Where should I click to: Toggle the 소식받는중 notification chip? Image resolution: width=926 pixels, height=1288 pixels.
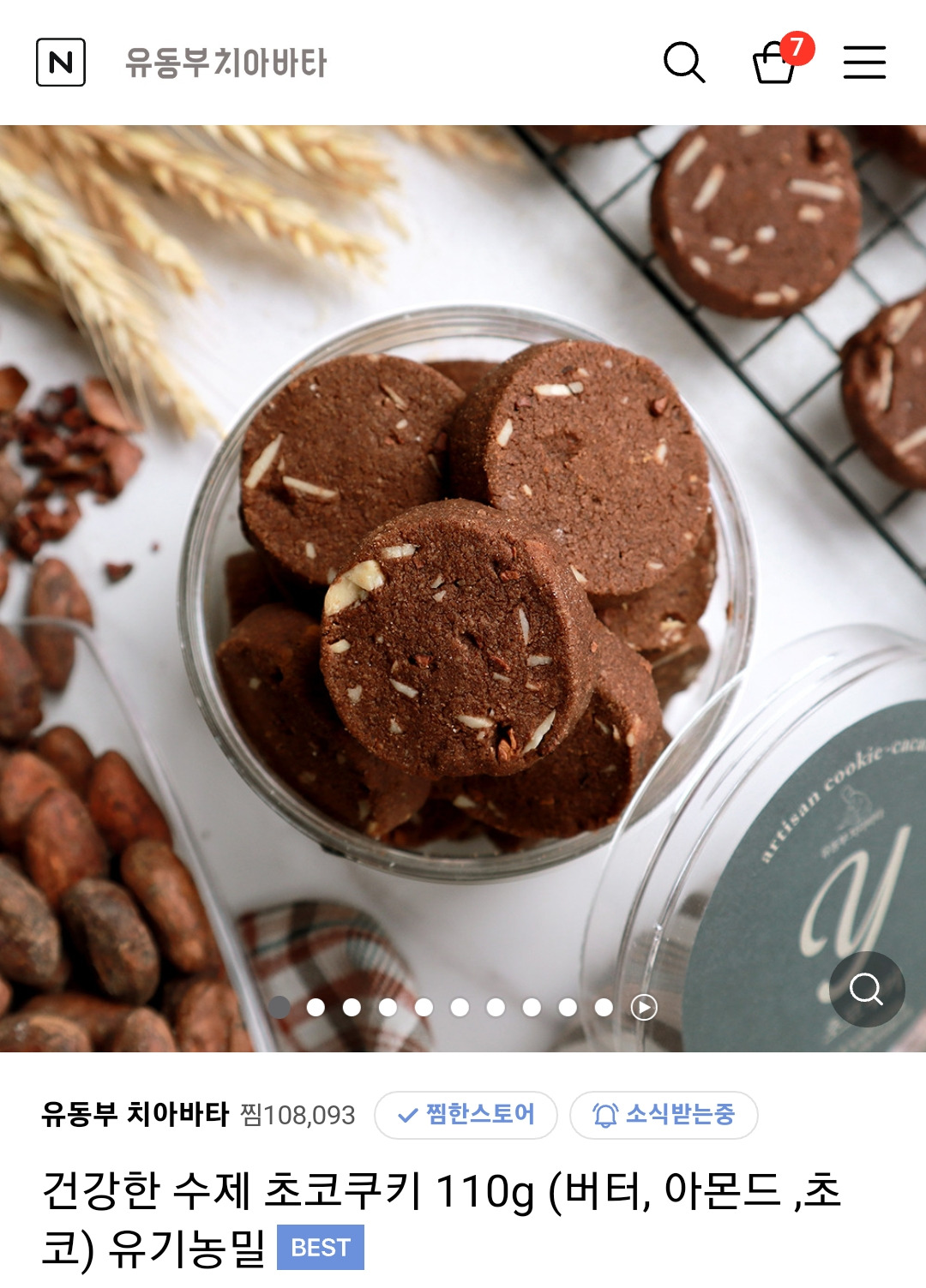coord(664,1115)
